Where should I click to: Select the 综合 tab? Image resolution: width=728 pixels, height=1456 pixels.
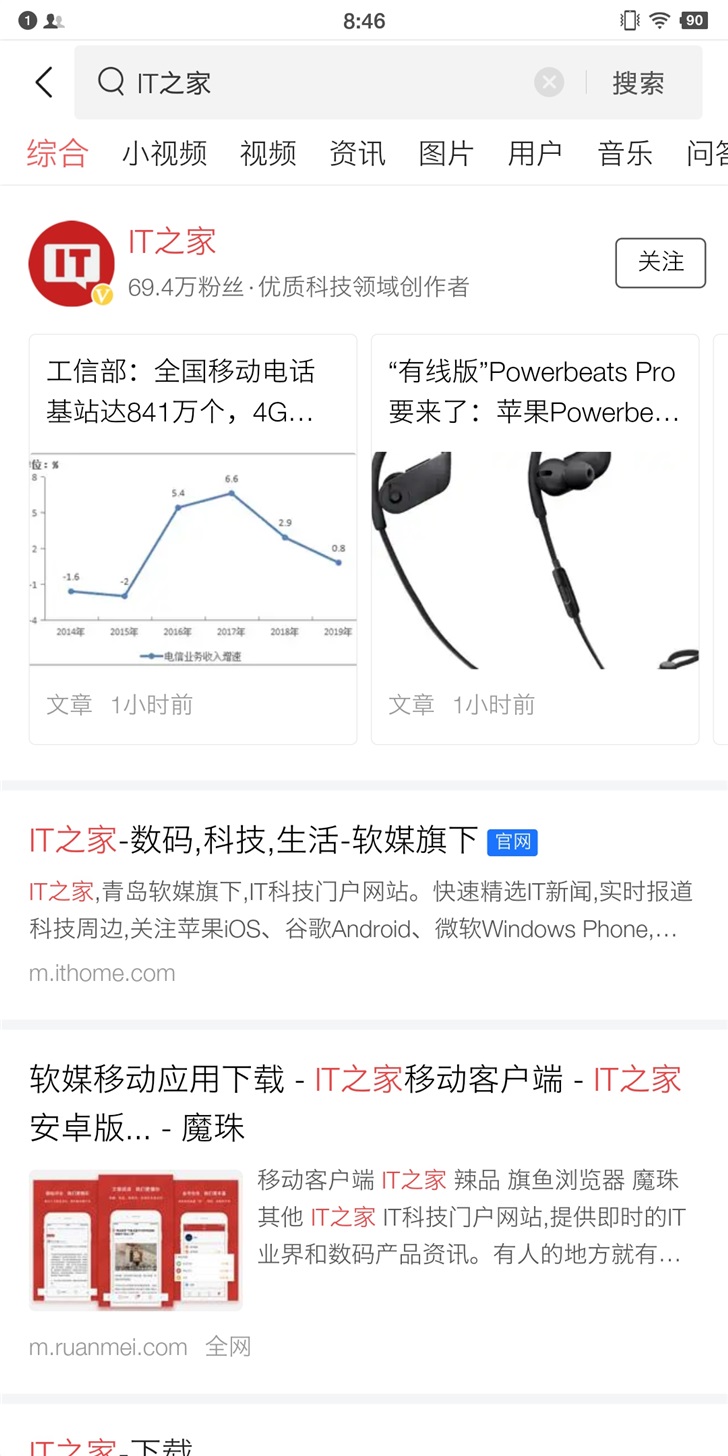pos(57,153)
